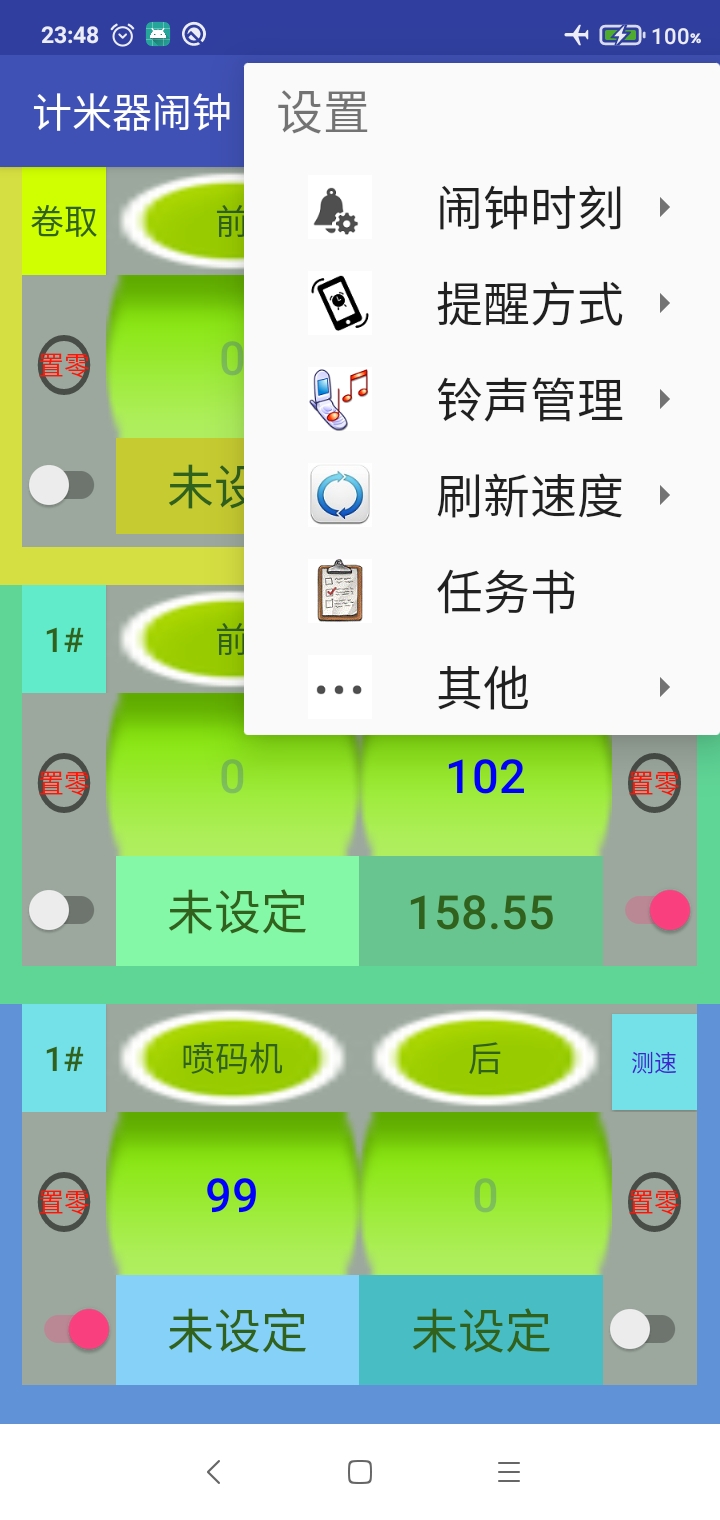Tap the 158.55 setpoint field
The height and width of the screenshot is (1520, 720).
[481, 912]
